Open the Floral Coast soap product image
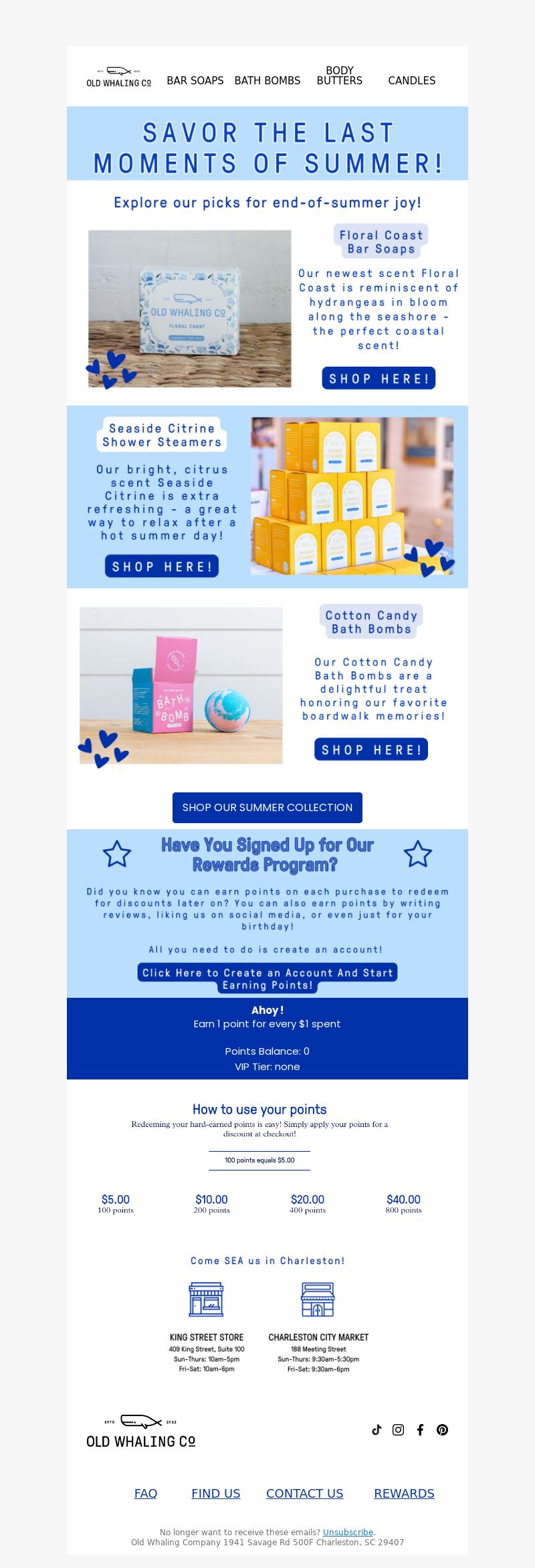535x1568 pixels. 190,309
